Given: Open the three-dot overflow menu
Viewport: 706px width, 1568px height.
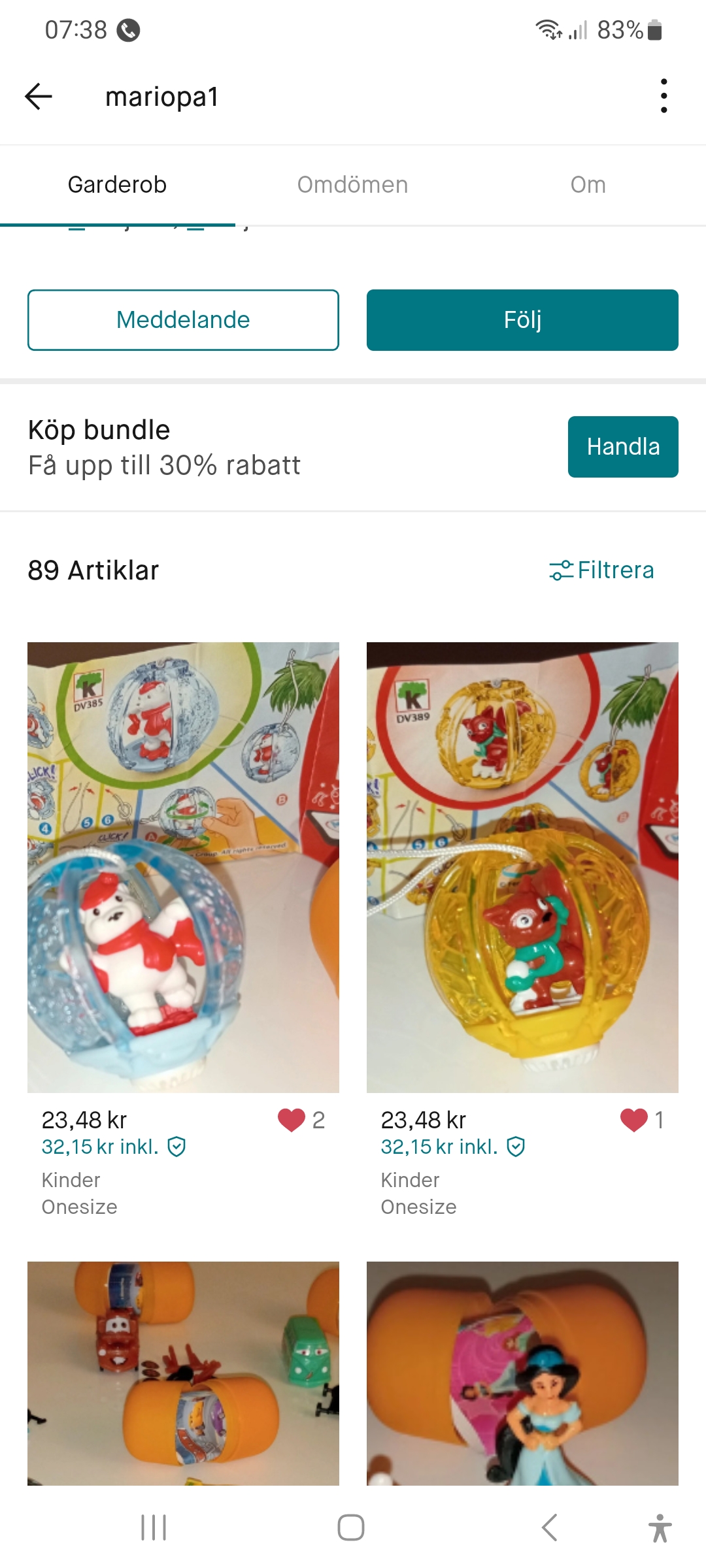Looking at the screenshot, I should click(664, 97).
